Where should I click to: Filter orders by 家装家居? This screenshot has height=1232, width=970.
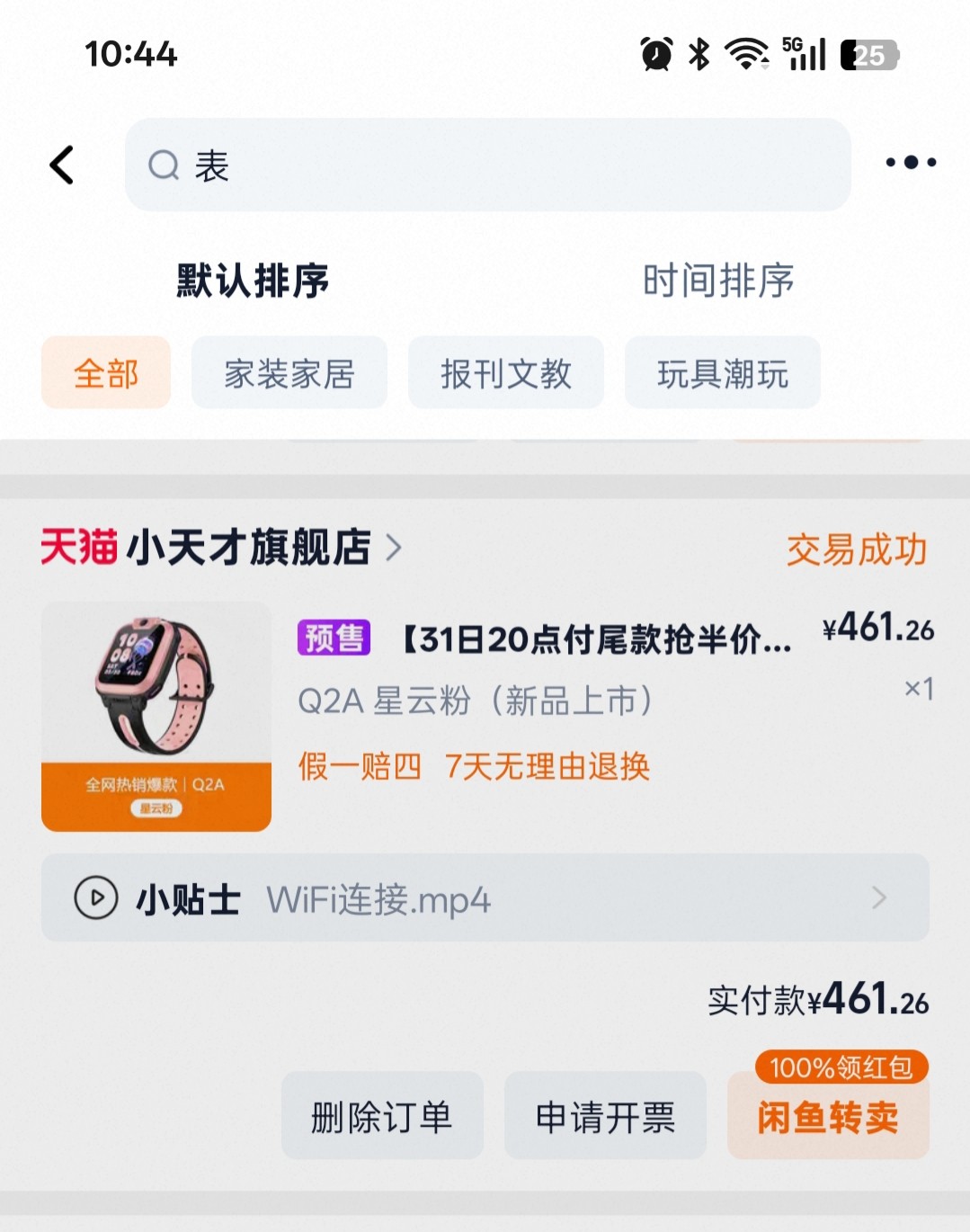(x=289, y=373)
